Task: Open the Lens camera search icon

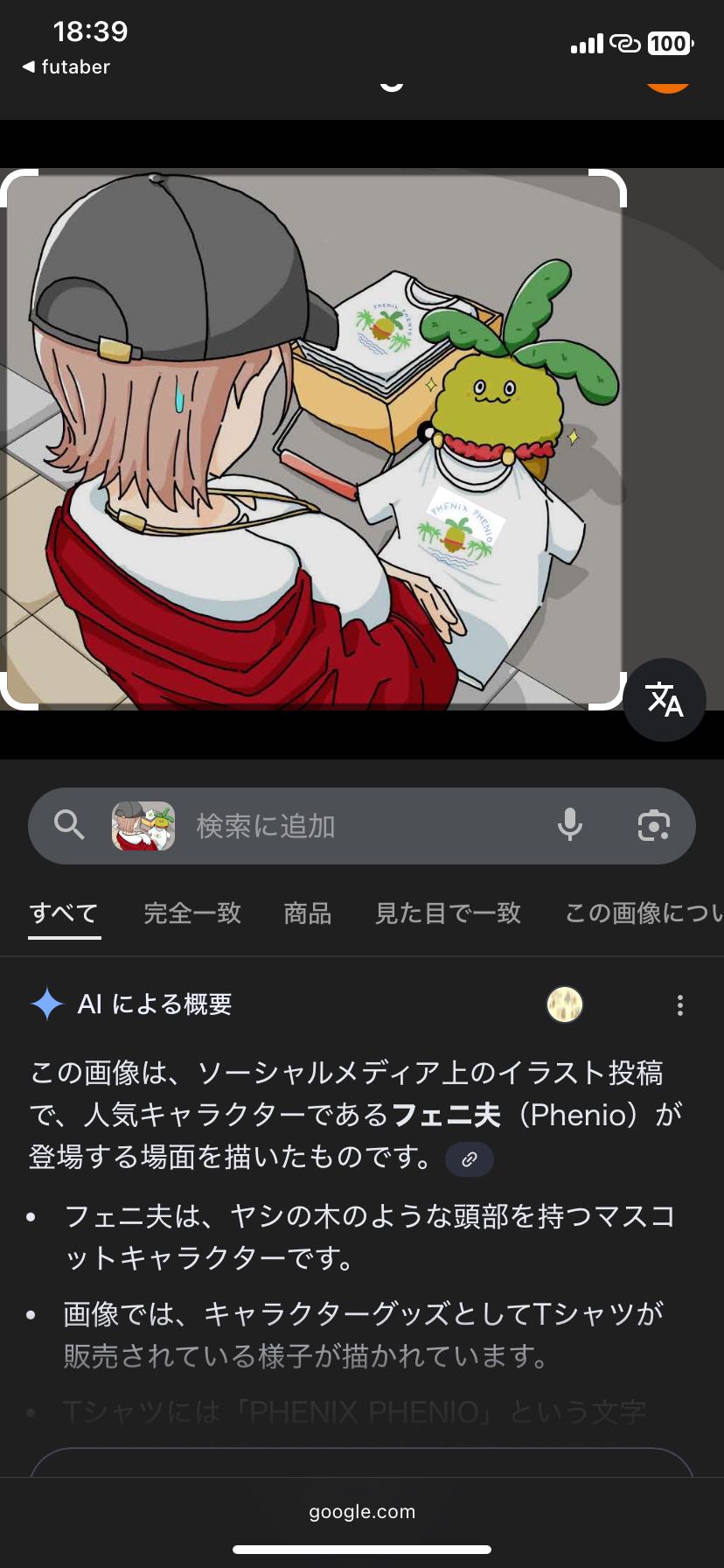Action: (x=654, y=825)
